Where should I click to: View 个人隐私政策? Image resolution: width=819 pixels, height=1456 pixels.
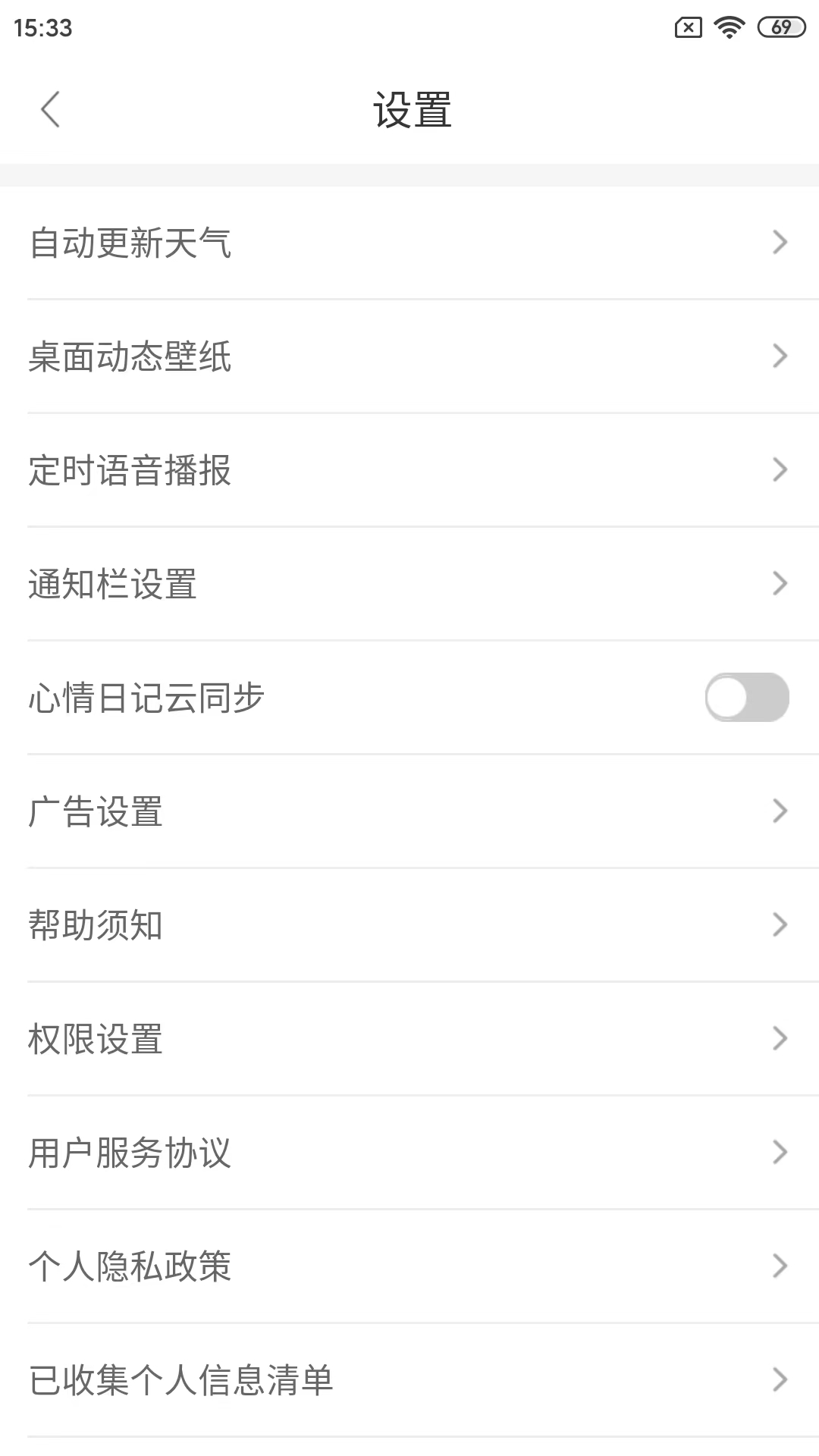[x=409, y=1266]
